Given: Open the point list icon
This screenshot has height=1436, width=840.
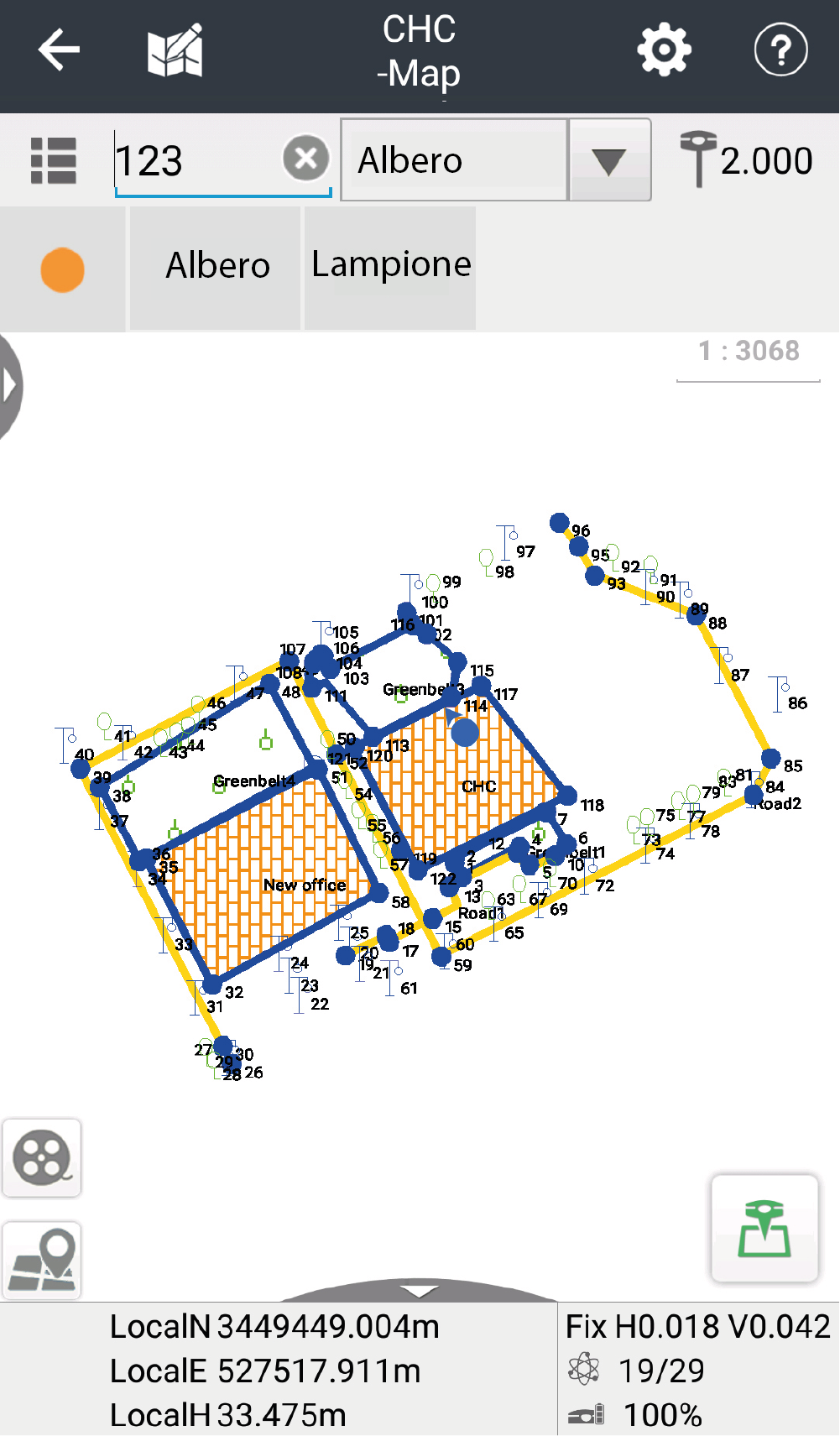Looking at the screenshot, I should click(x=54, y=160).
